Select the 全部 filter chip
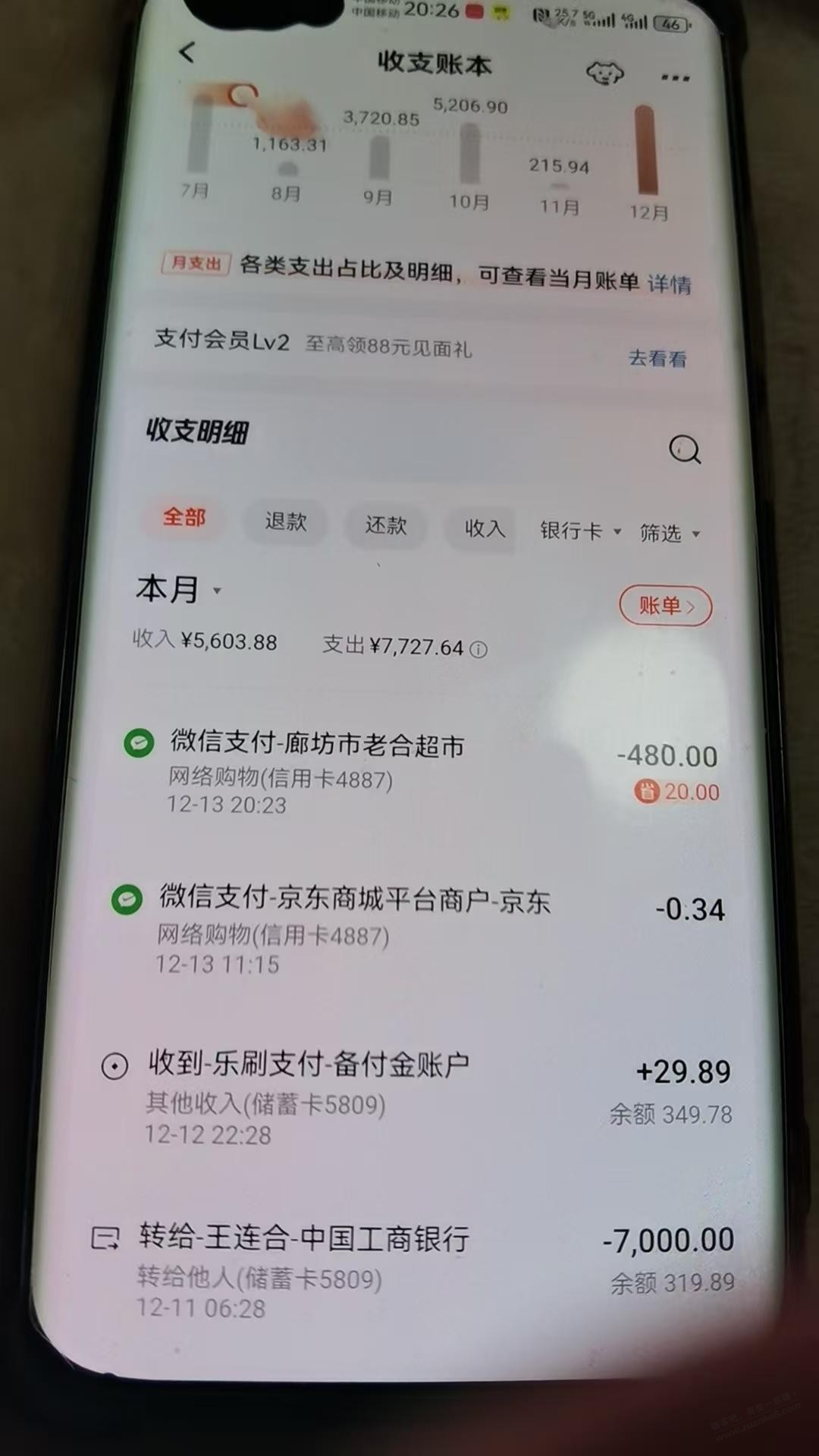This screenshot has height=1456, width=819. point(184,518)
